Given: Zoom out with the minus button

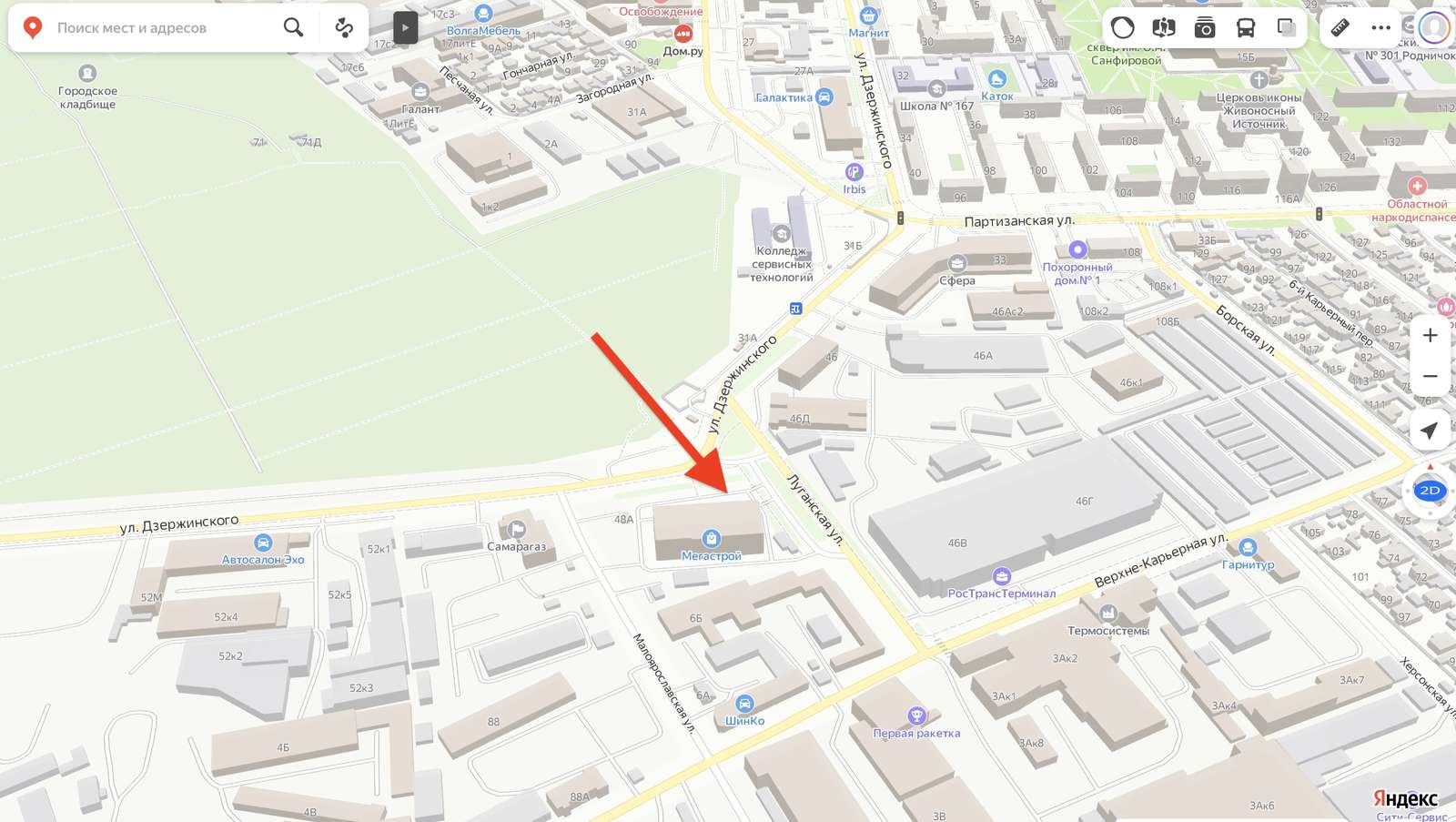Looking at the screenshot, I should point(1430,376).
